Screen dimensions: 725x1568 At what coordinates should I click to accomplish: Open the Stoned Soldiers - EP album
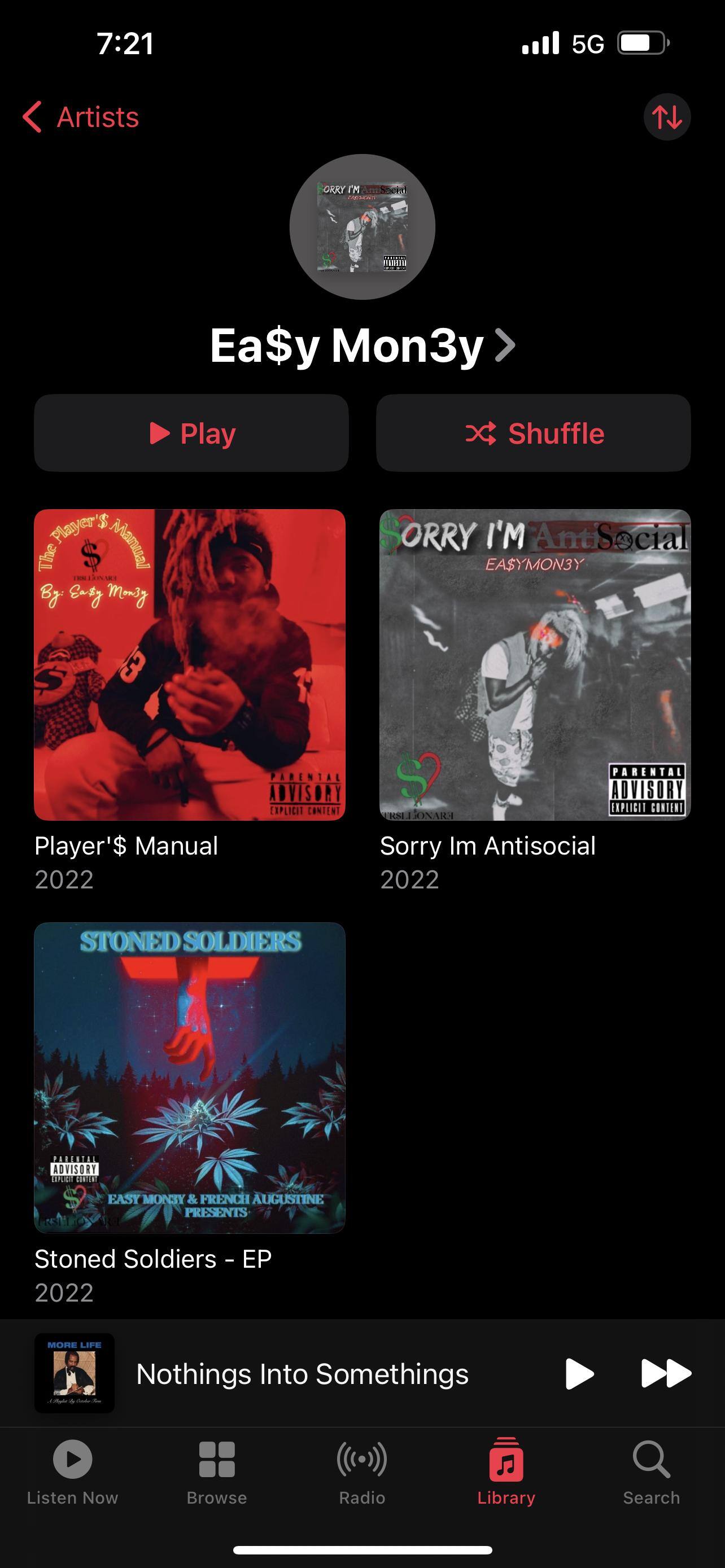click(x=189, y=1078)
